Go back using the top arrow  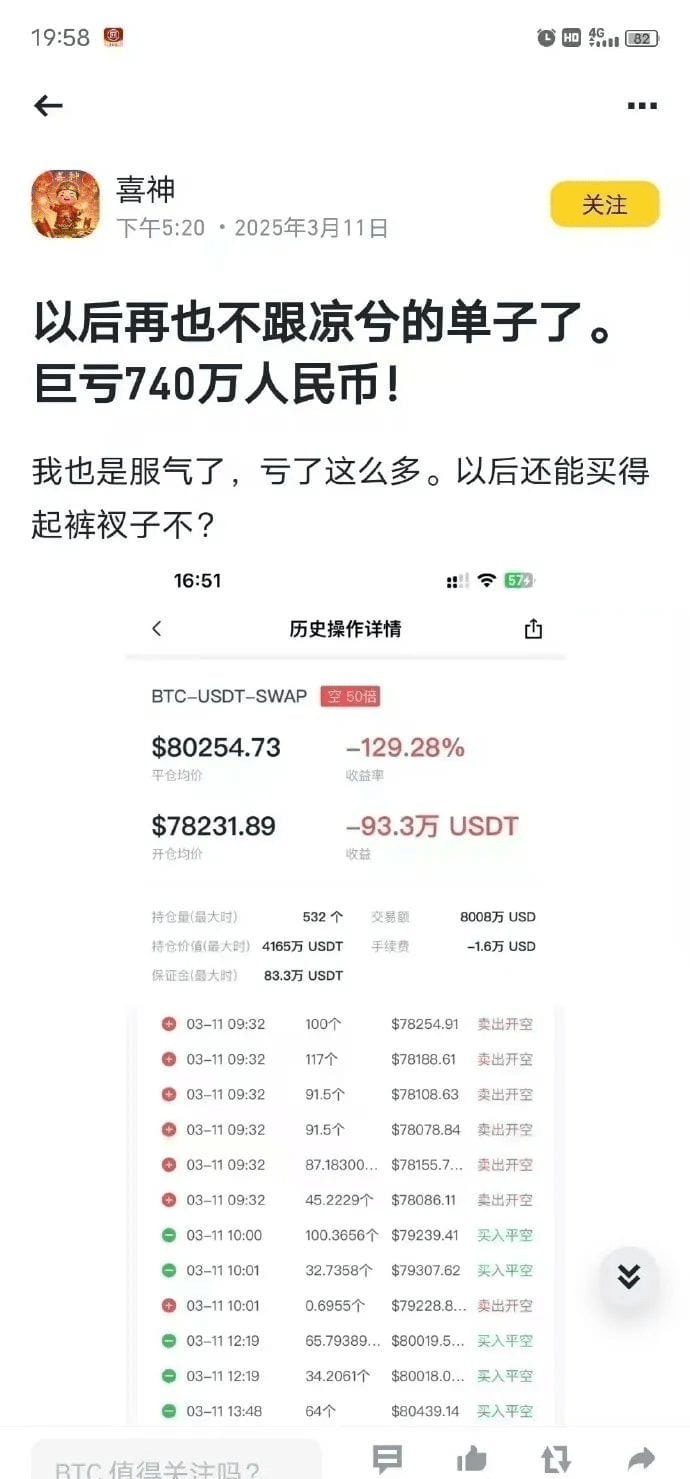(x=48, y=106)
